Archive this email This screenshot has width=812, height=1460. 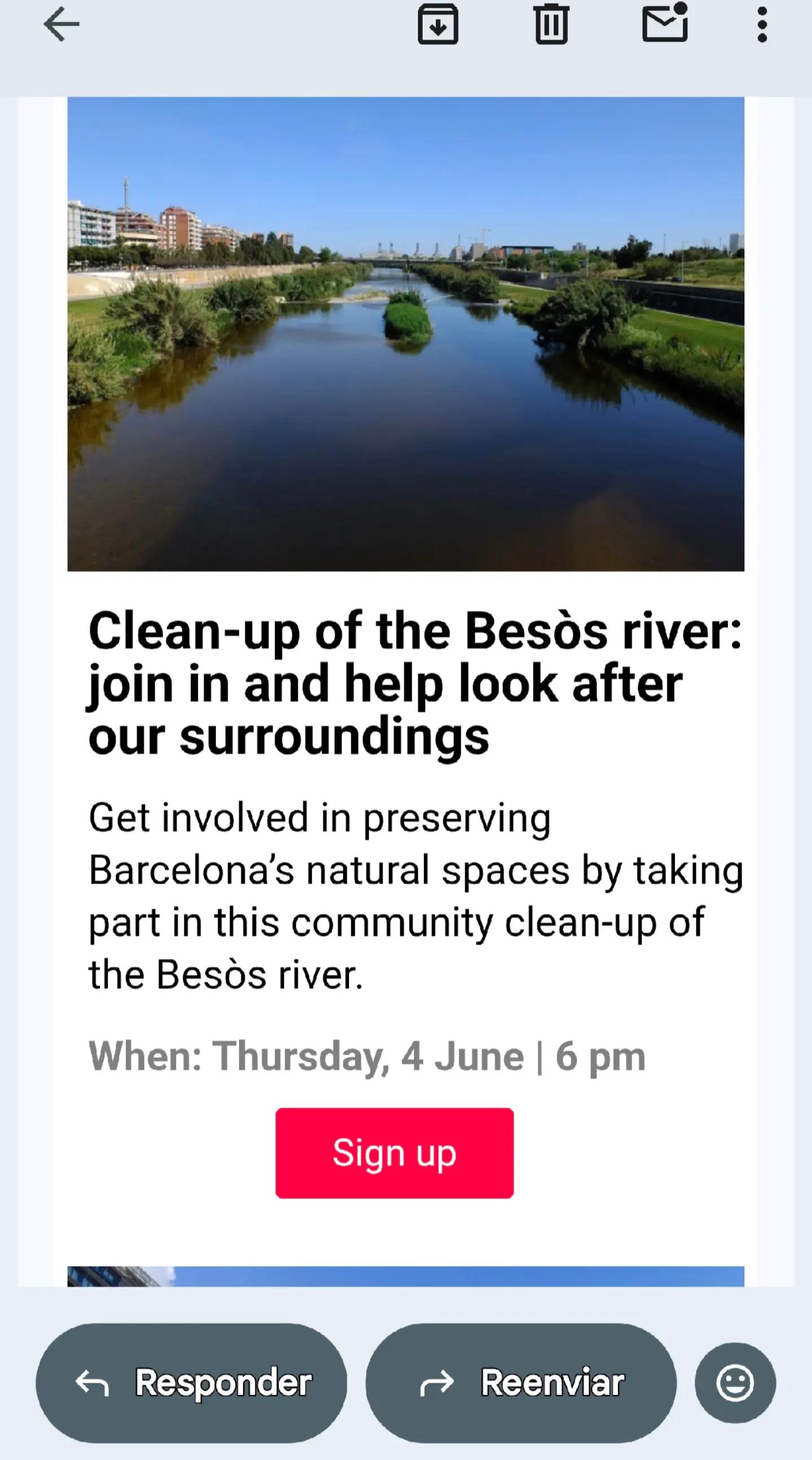point(438,24)
